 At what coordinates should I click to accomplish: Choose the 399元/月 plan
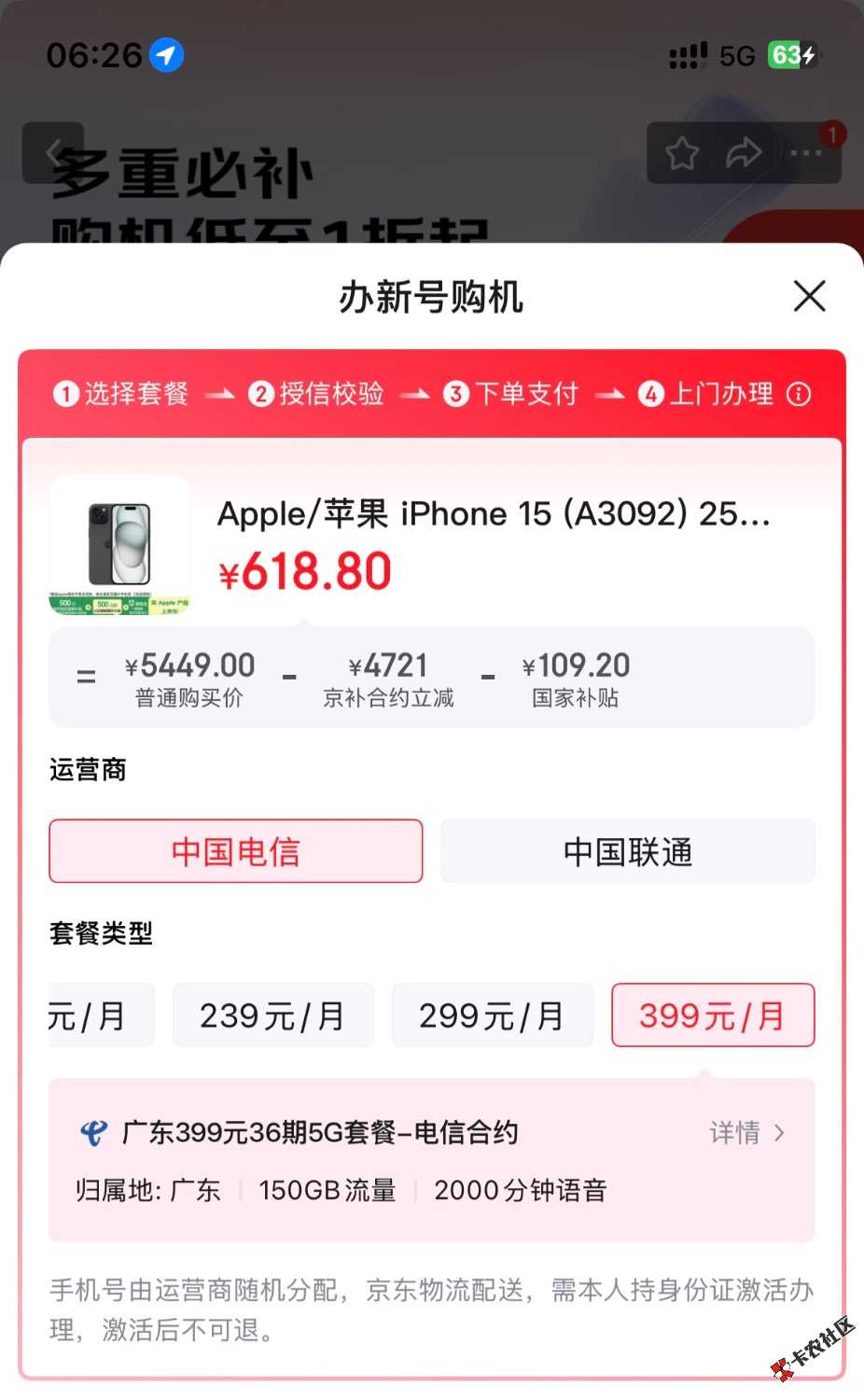pyautogui.click(x=712, y=1015)
